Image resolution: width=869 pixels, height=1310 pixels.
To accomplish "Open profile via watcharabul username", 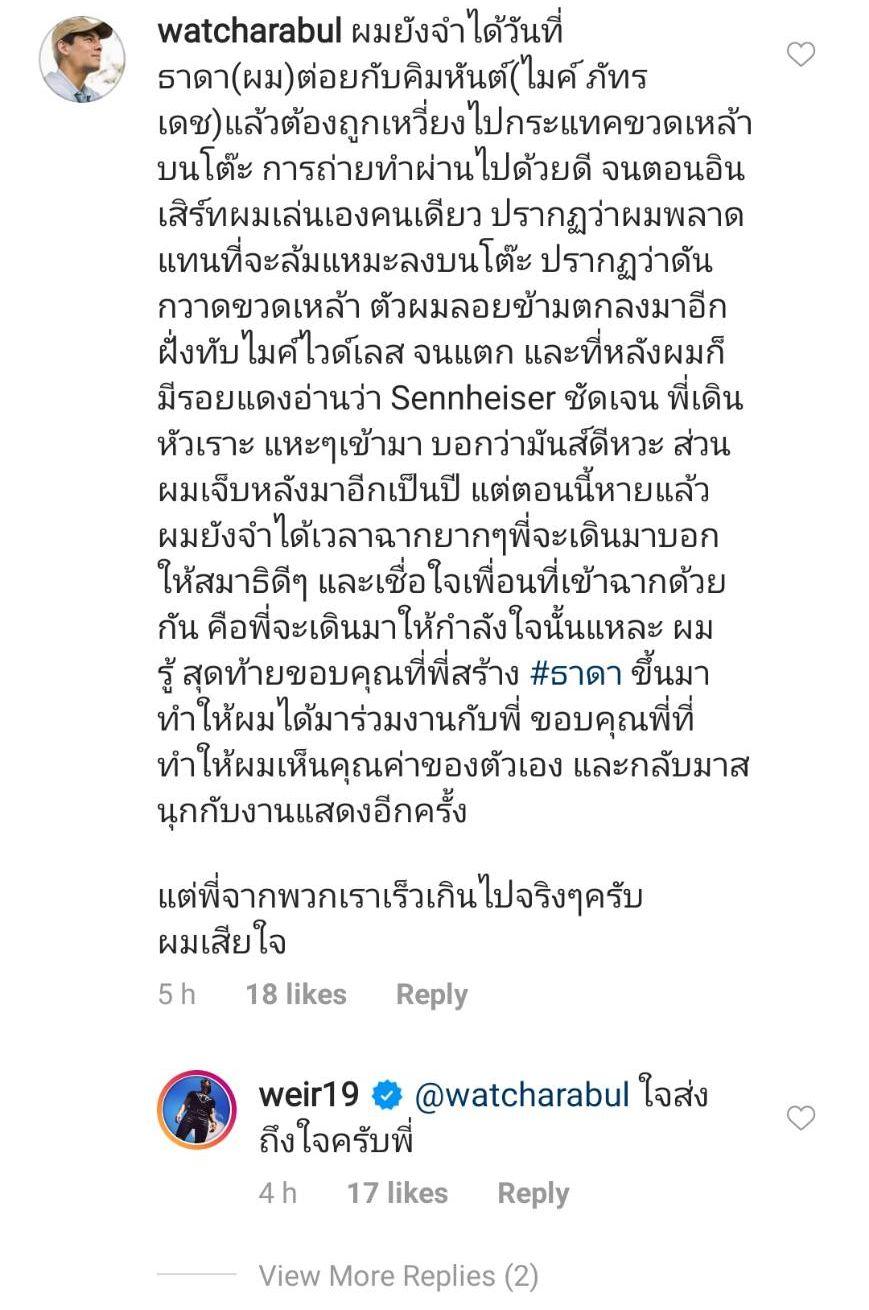I will (251, 32).
